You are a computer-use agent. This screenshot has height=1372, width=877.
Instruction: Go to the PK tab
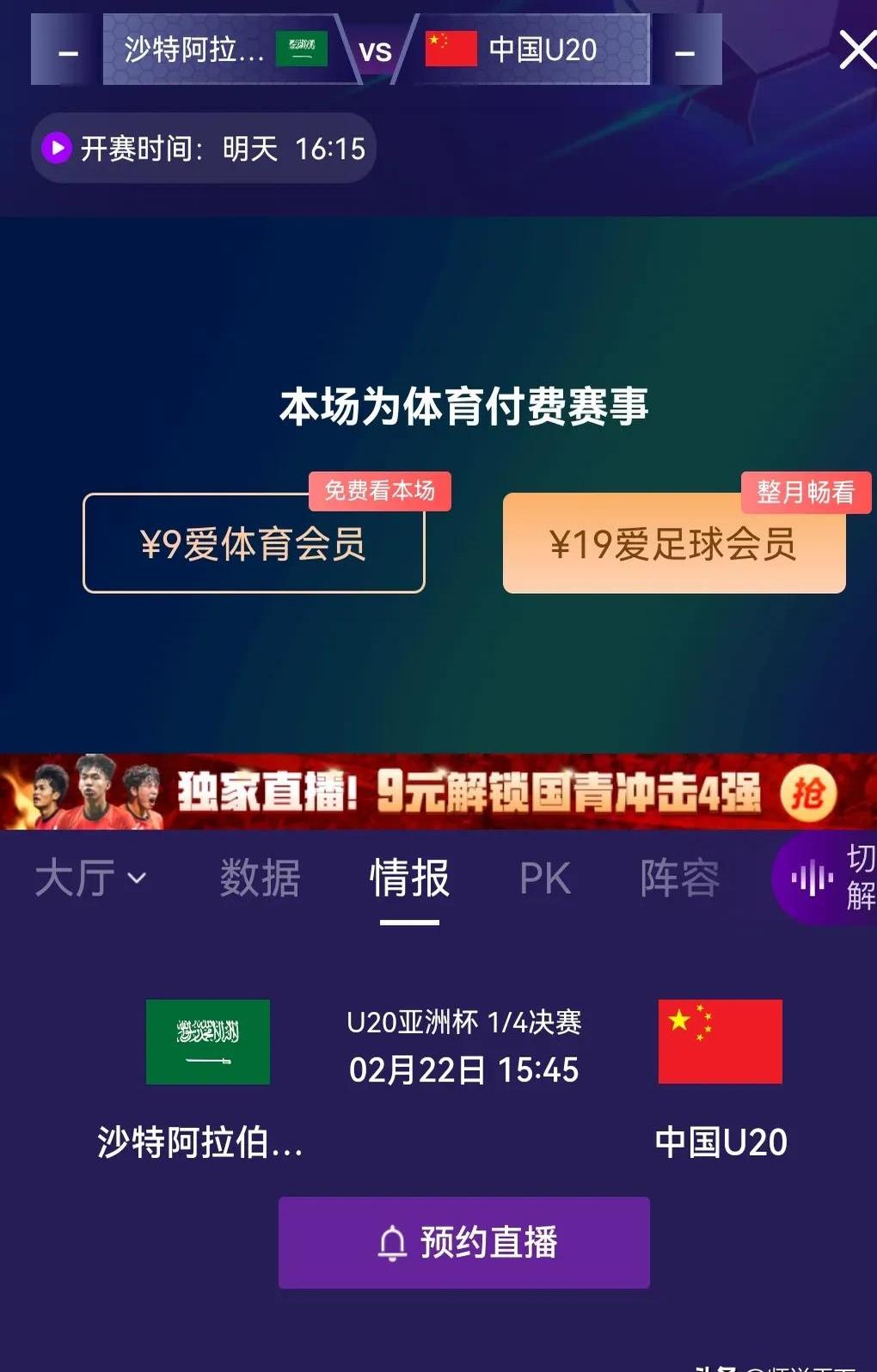click(544, 879)
